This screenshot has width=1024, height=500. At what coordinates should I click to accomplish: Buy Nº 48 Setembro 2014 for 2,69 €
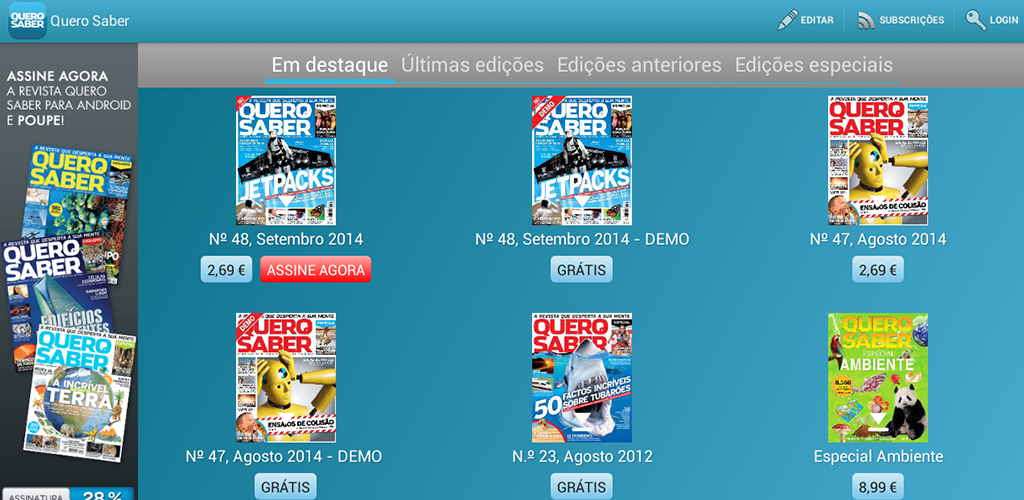(226, 269)
